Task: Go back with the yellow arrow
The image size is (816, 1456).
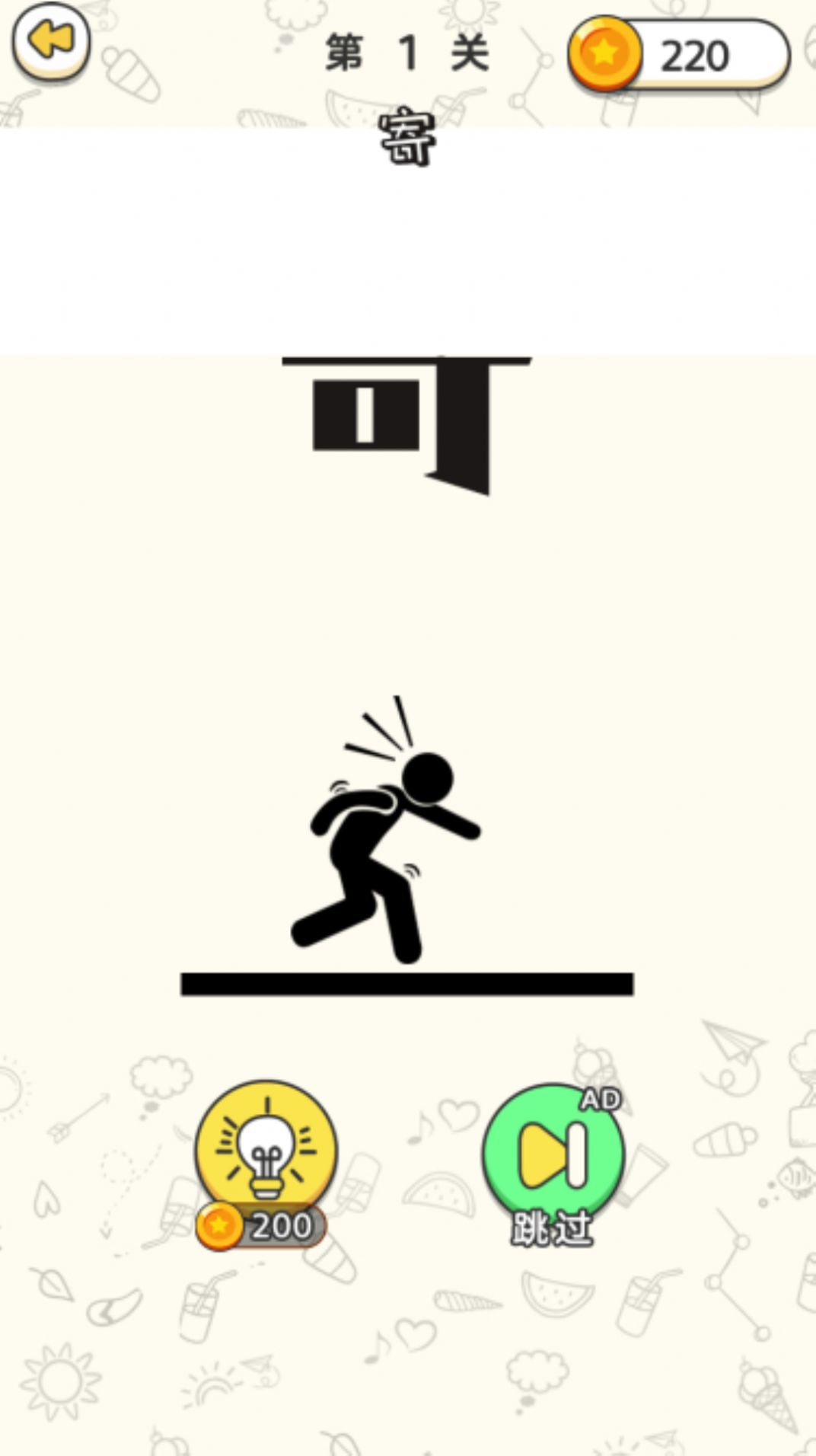Action: [51, 42]
